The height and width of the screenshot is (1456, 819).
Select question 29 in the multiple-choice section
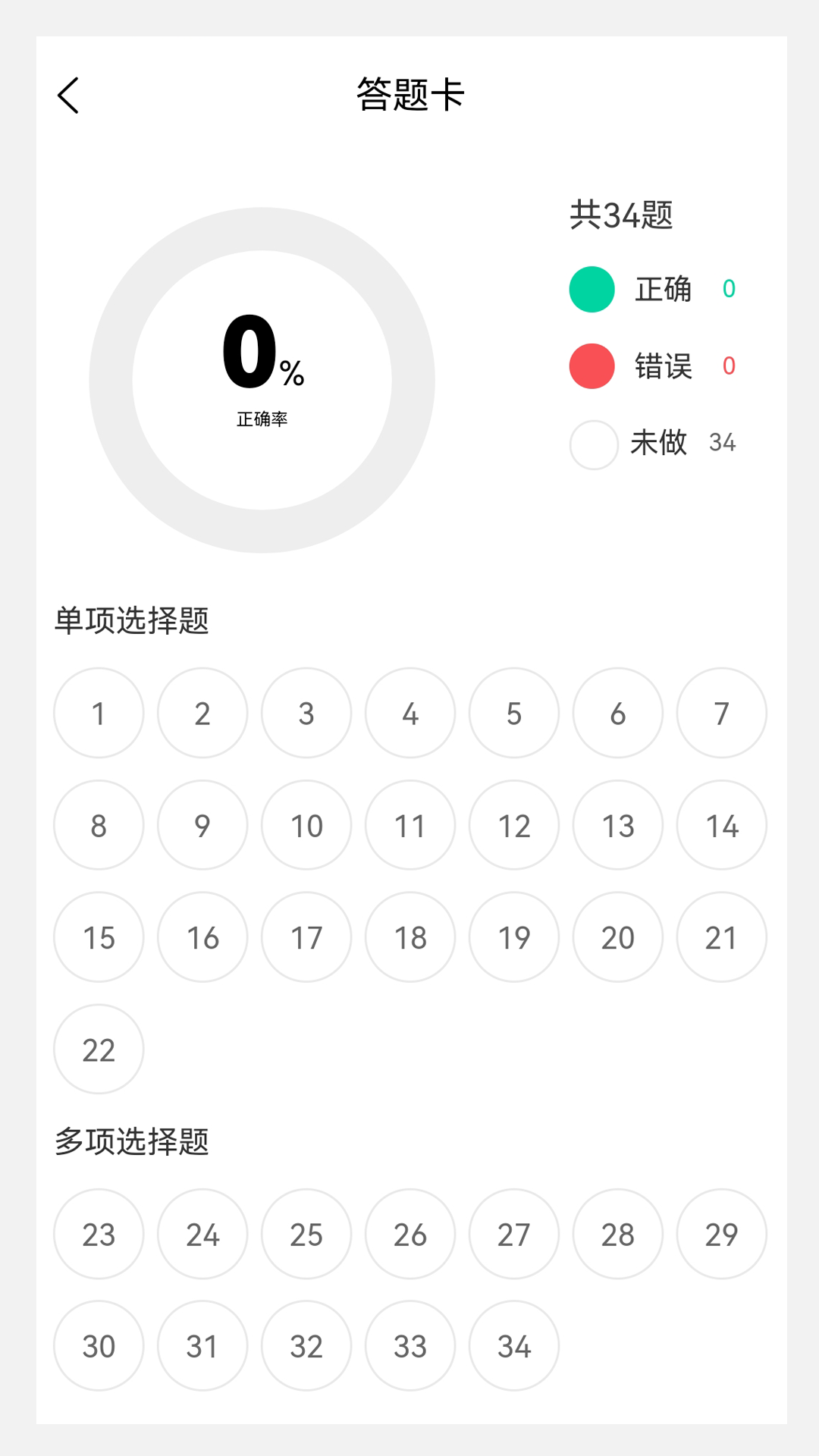point(721,1234)
